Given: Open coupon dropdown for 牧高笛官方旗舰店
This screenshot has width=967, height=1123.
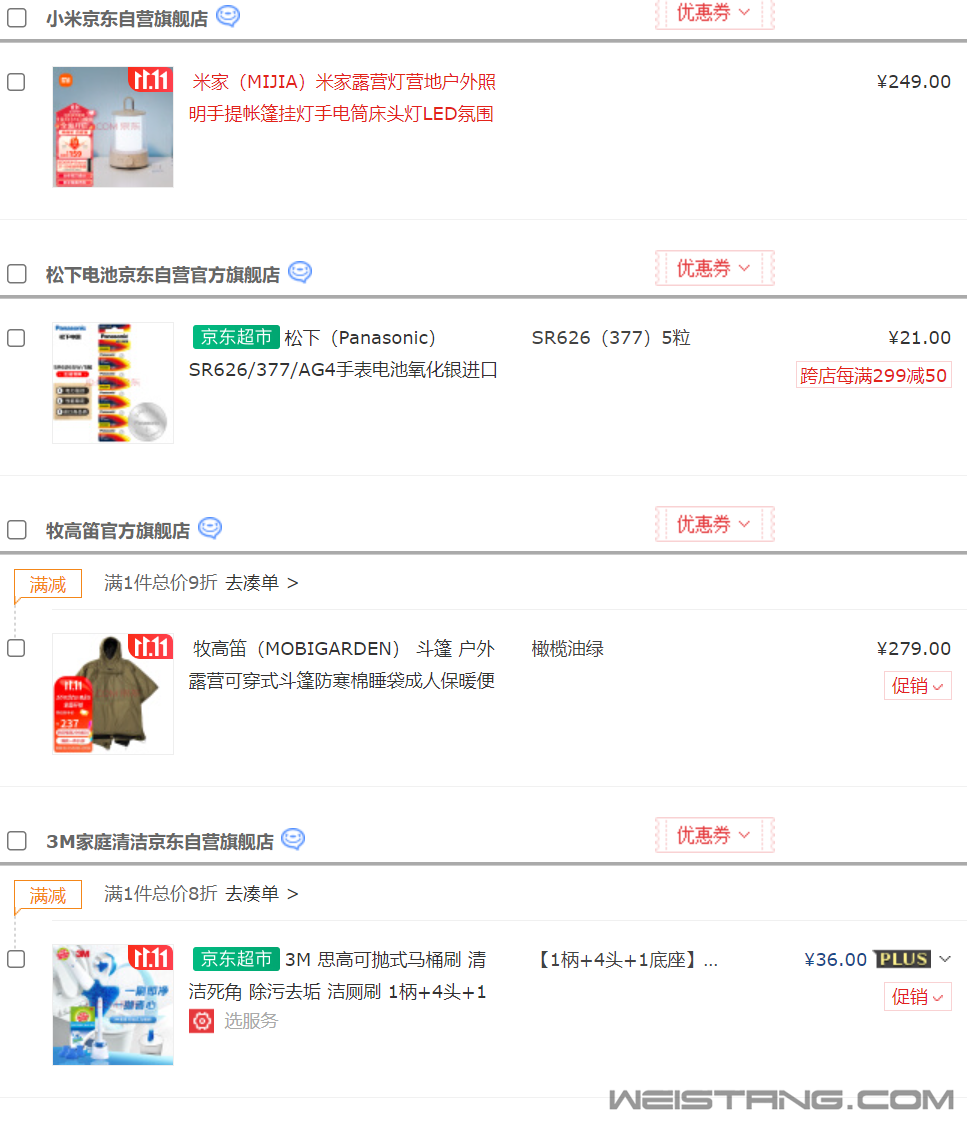Looking at the screenshot, I should (714, 524).
